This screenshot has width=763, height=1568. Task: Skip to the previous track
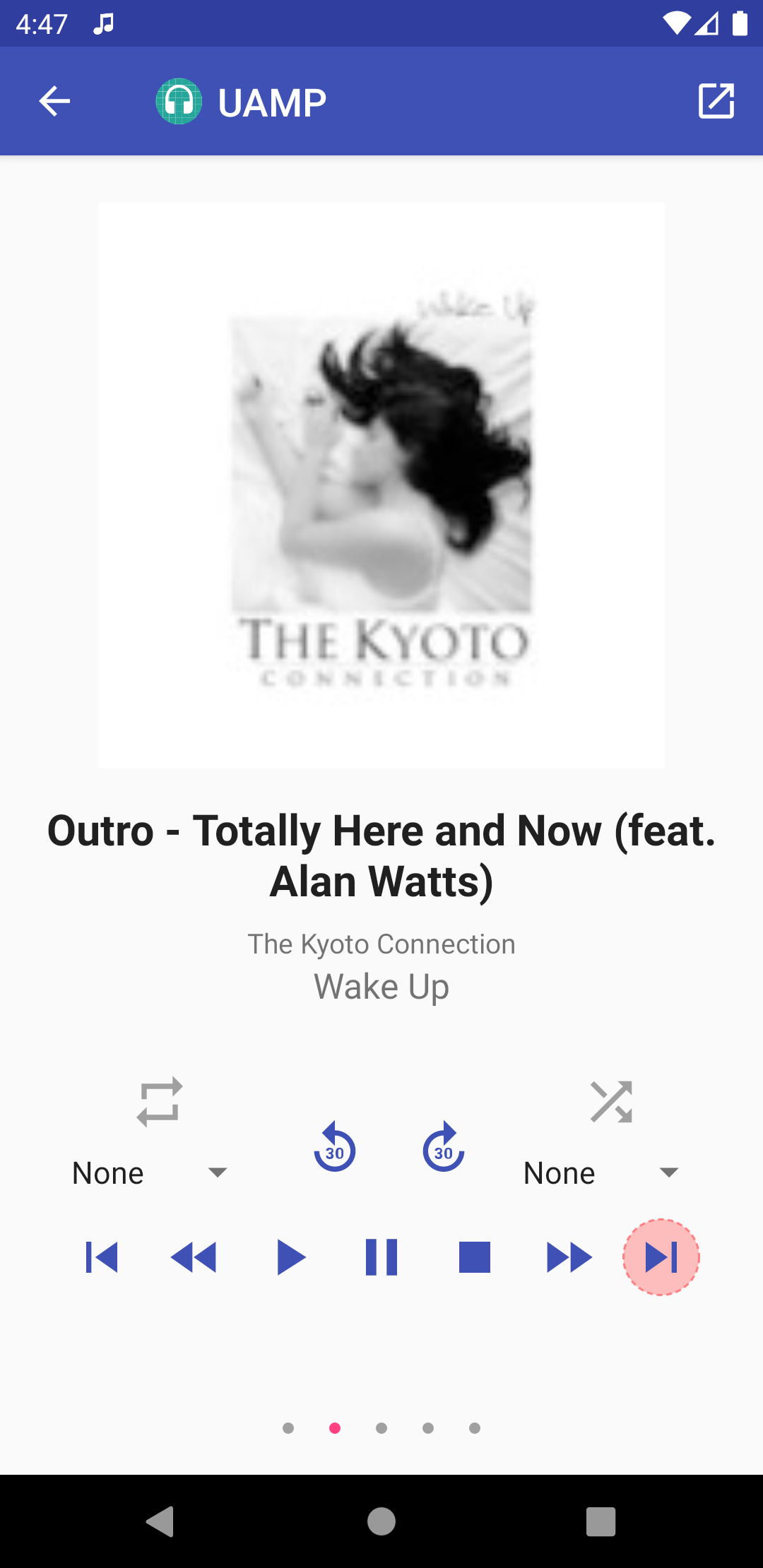102,1257
